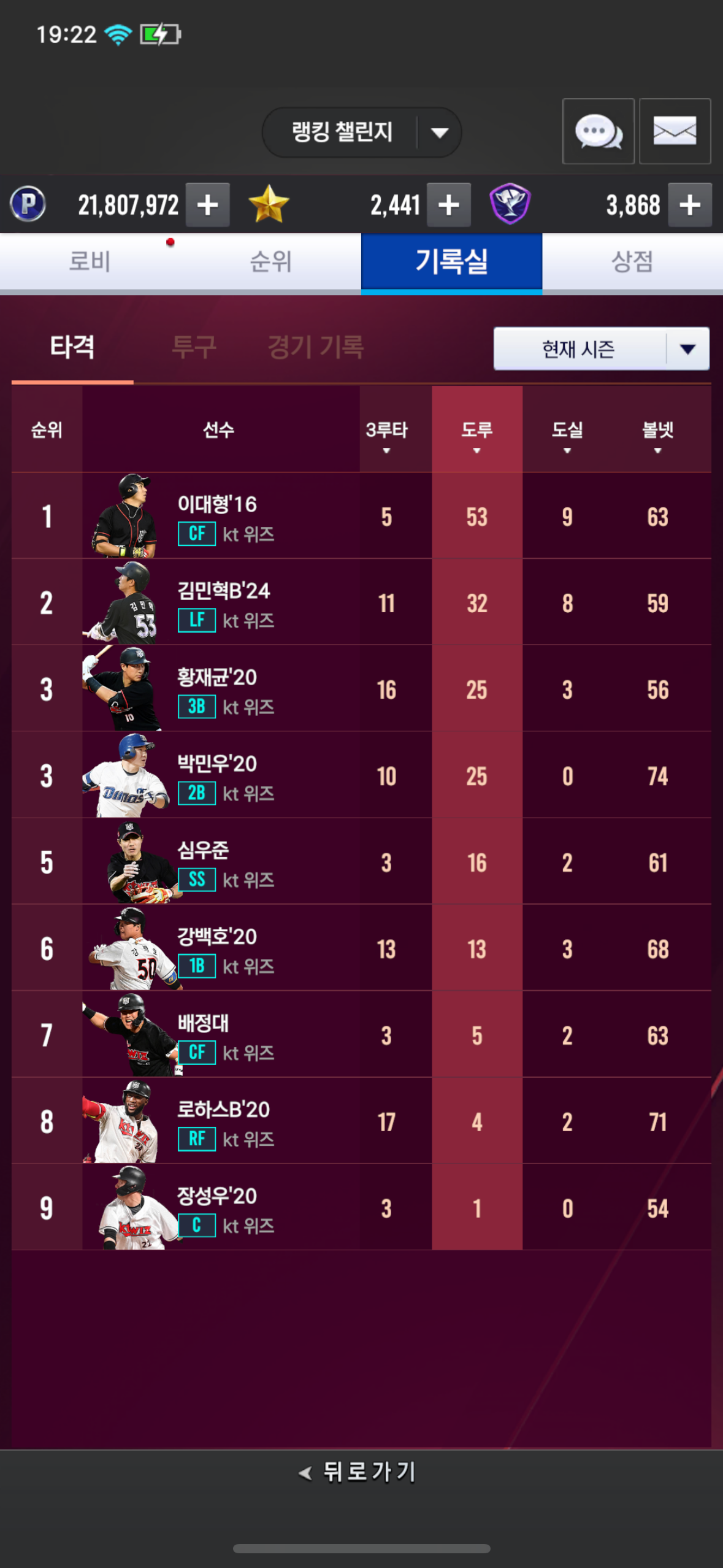Switch to the 로비 tab
Viewport: 723px width, 1568px height.
[90, 262]
